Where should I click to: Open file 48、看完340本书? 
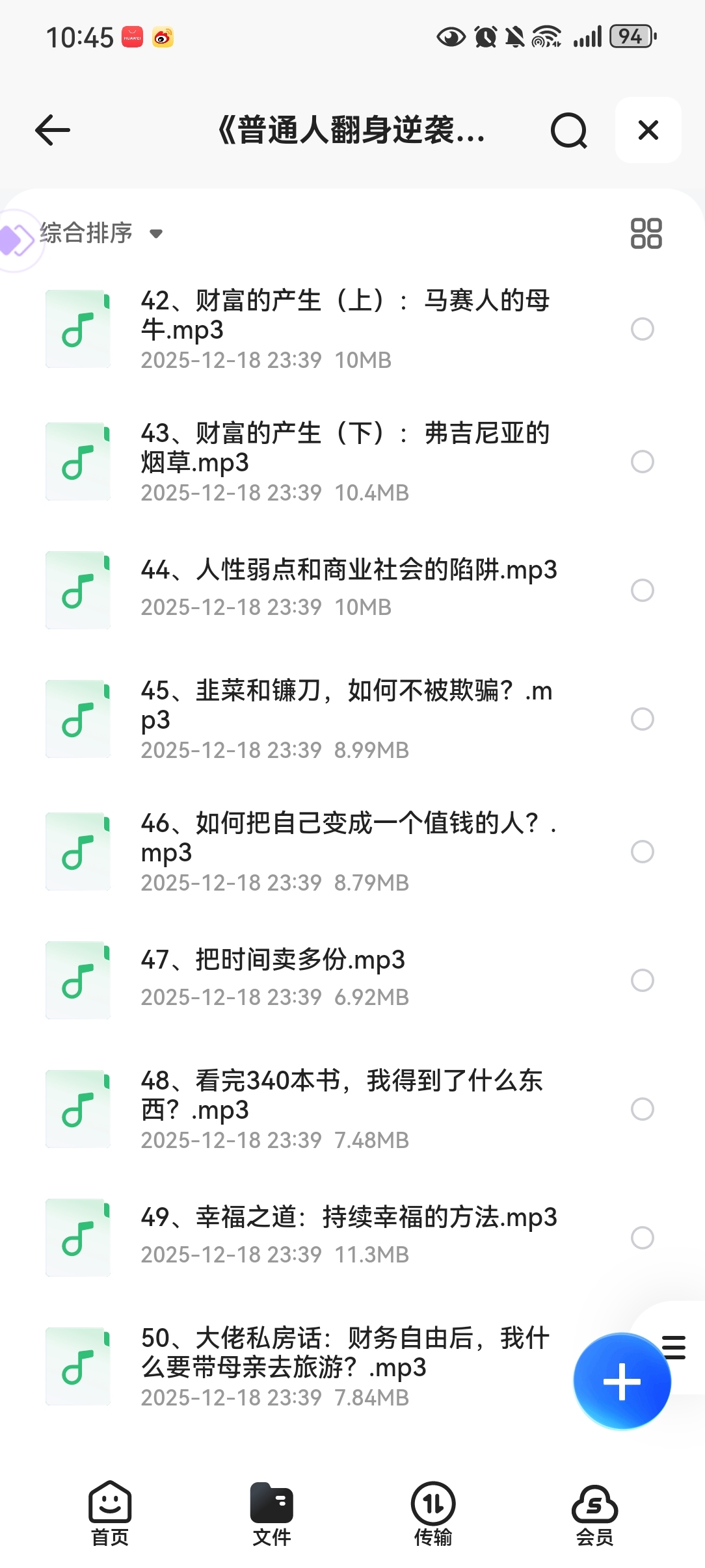[342, 1095]
